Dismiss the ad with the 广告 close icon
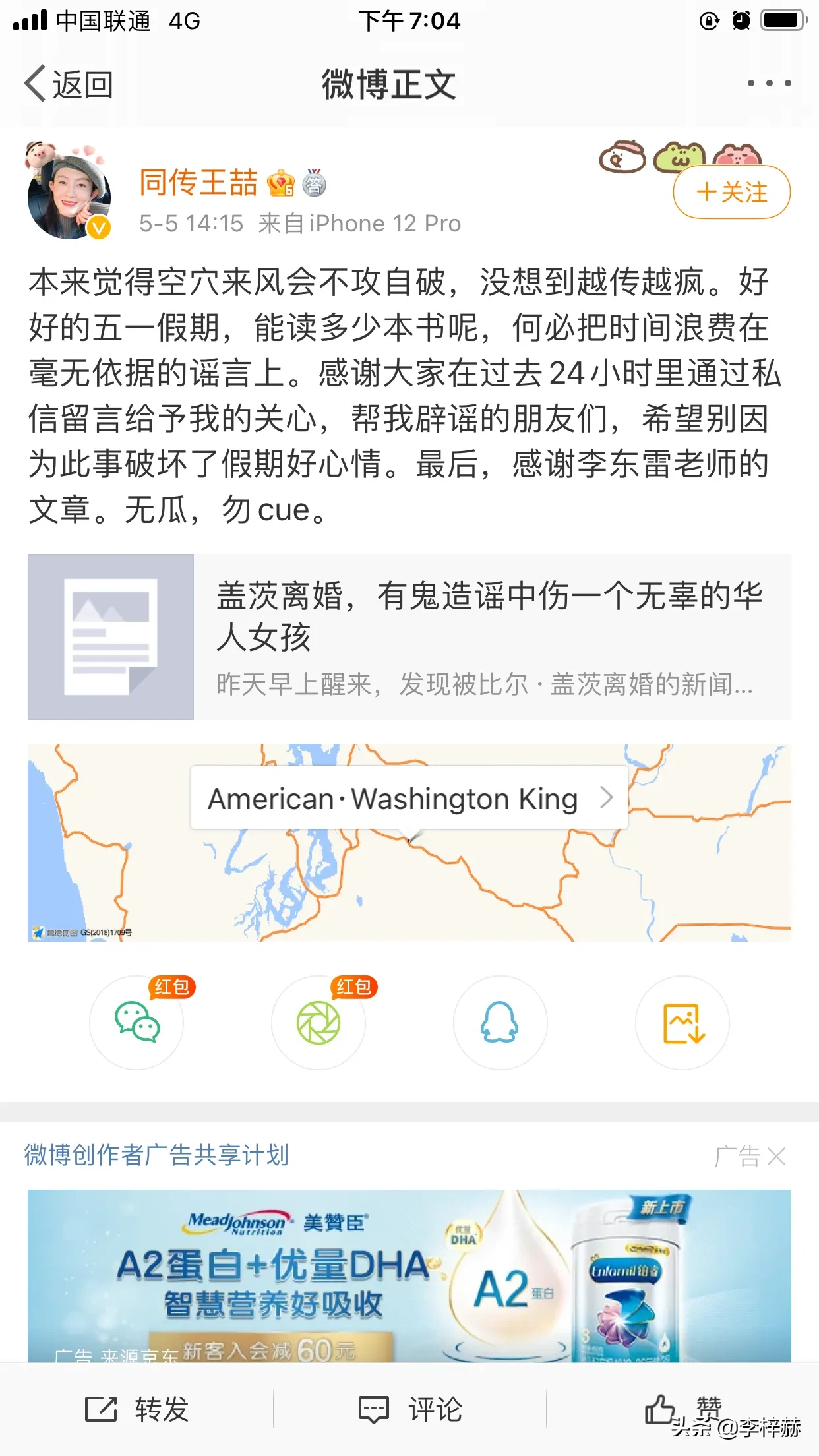Image resolution: width=819 pixels, height=1456 pixels. pos(775,1156)
